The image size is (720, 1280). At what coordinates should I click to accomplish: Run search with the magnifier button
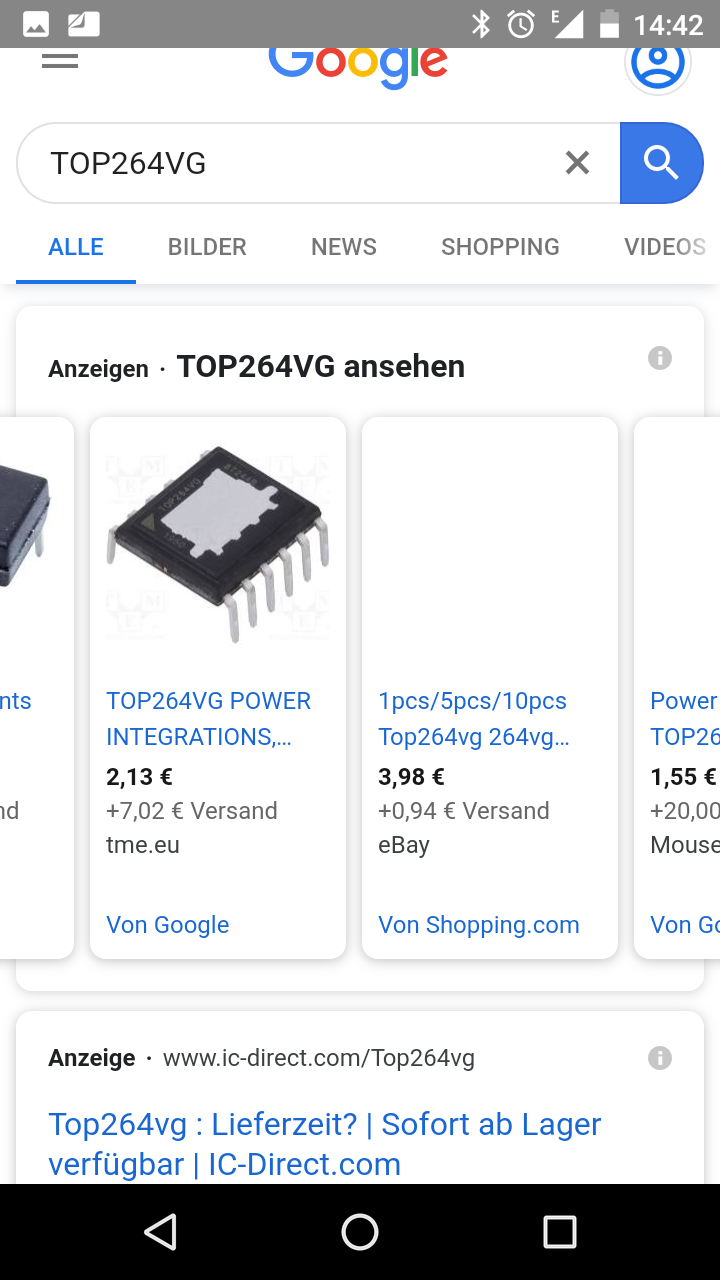(x=661, y=163)
